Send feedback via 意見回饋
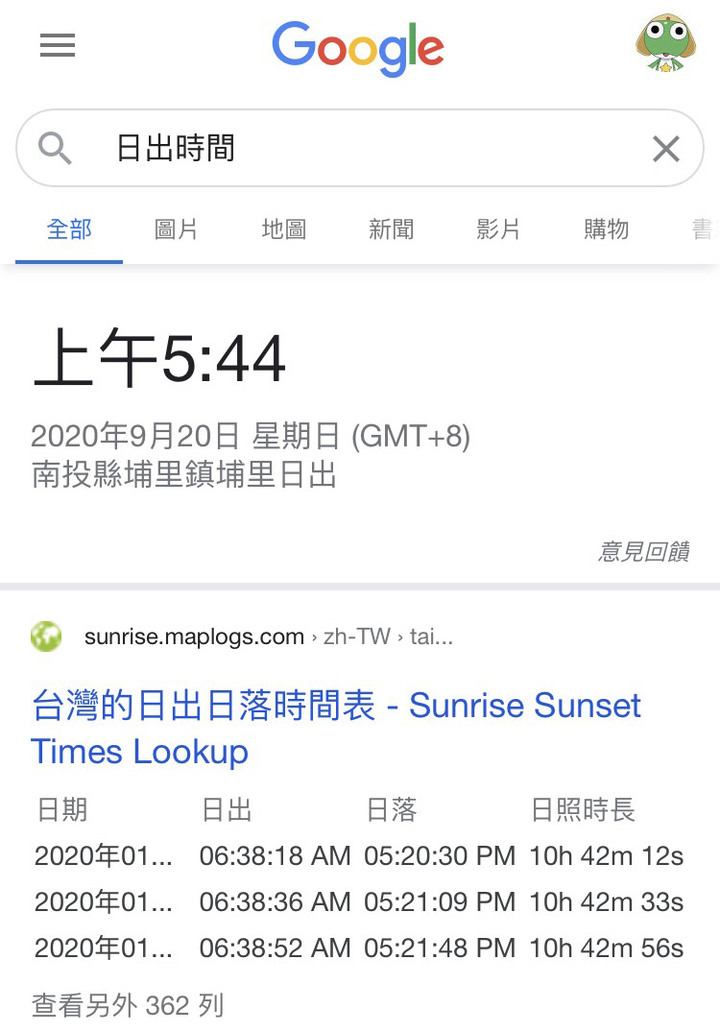This screenshot has width=720, height=1032. 643,551
